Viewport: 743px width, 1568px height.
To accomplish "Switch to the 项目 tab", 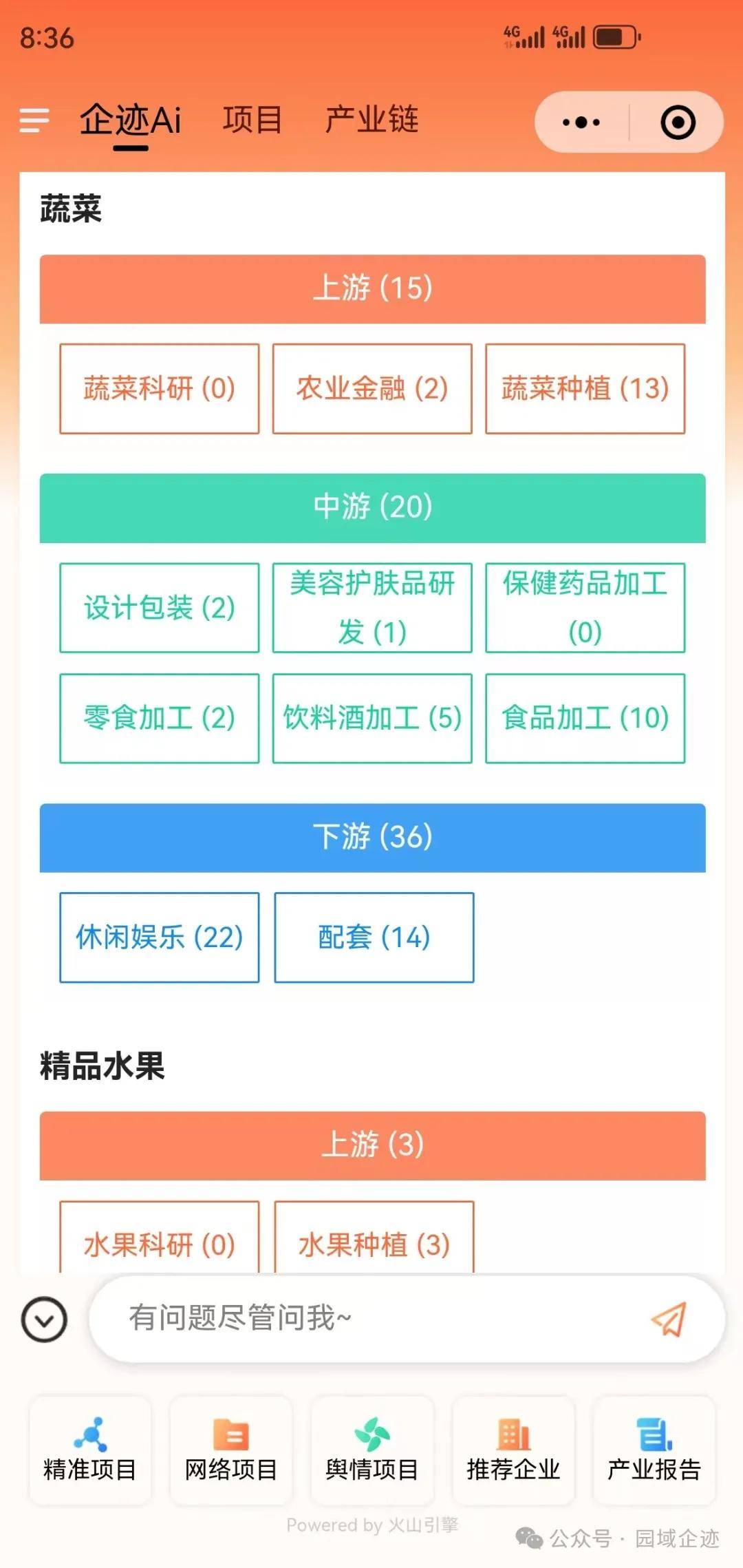I will click(x=252, y=120).
